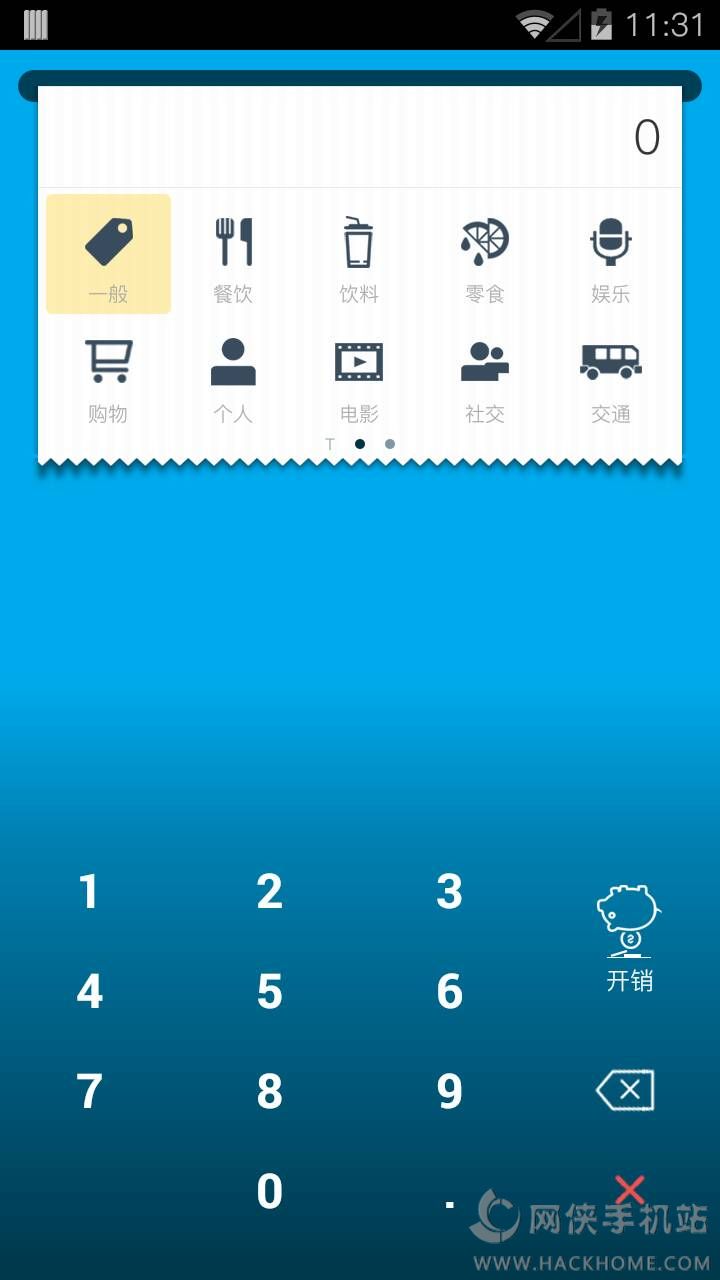720x1280 pixels.
Task: Enter digit 5 on keypad
Action: click(270, 991)
